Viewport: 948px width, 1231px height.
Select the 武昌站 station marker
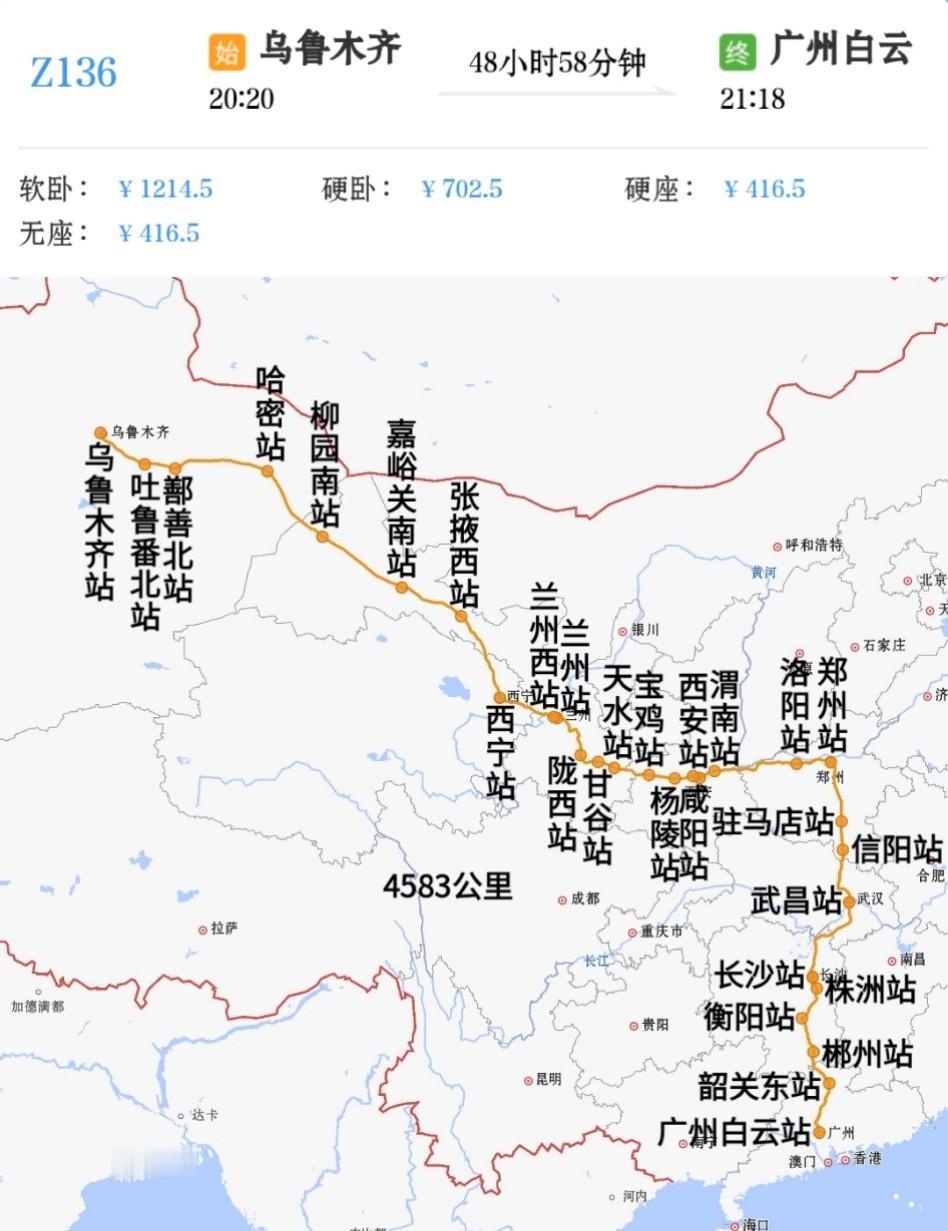coord(848,902)
